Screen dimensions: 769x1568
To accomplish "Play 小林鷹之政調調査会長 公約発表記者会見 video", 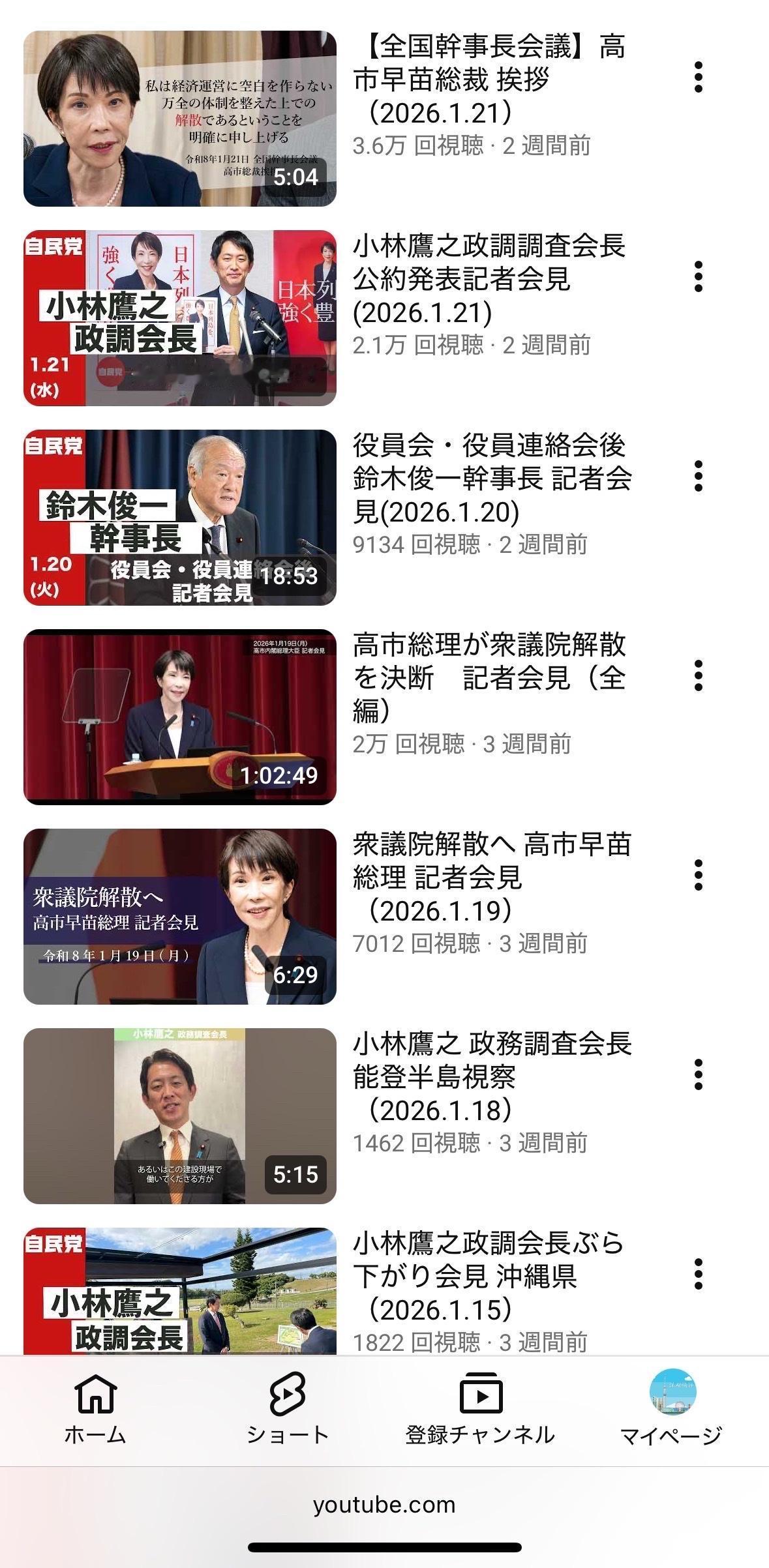I will click(180, 318).
